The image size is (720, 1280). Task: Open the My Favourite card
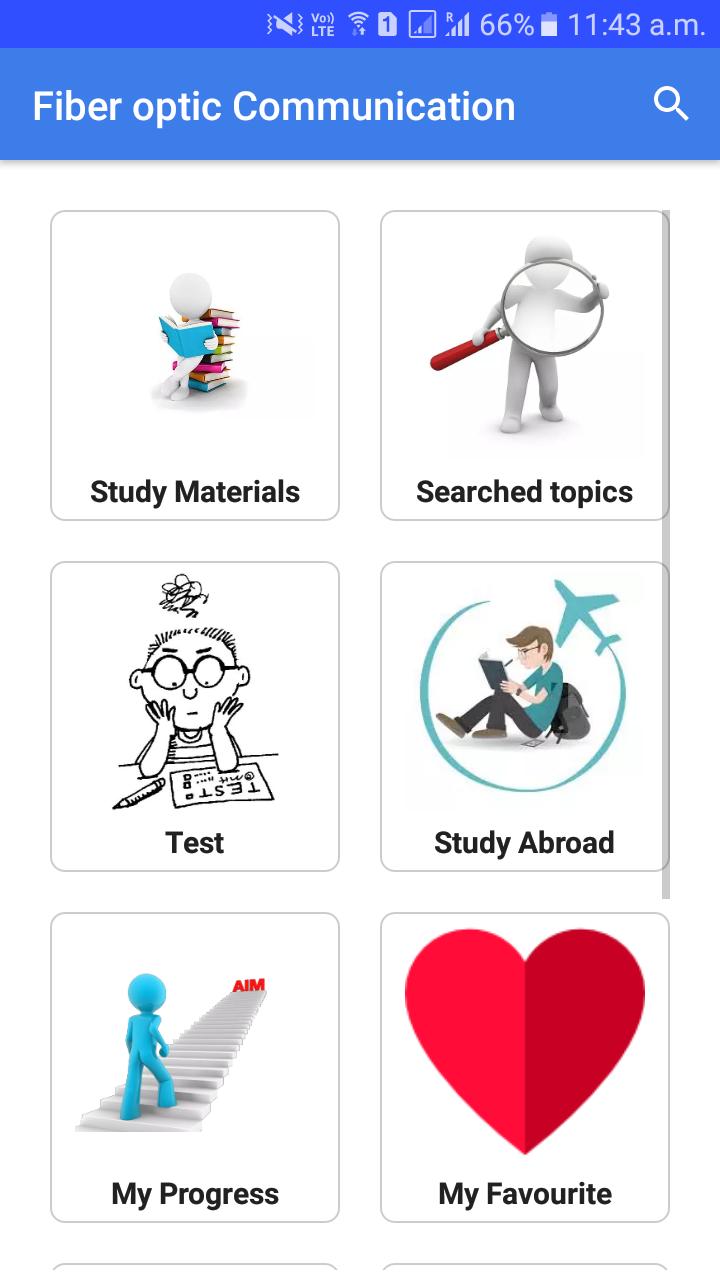(524, 1067)
